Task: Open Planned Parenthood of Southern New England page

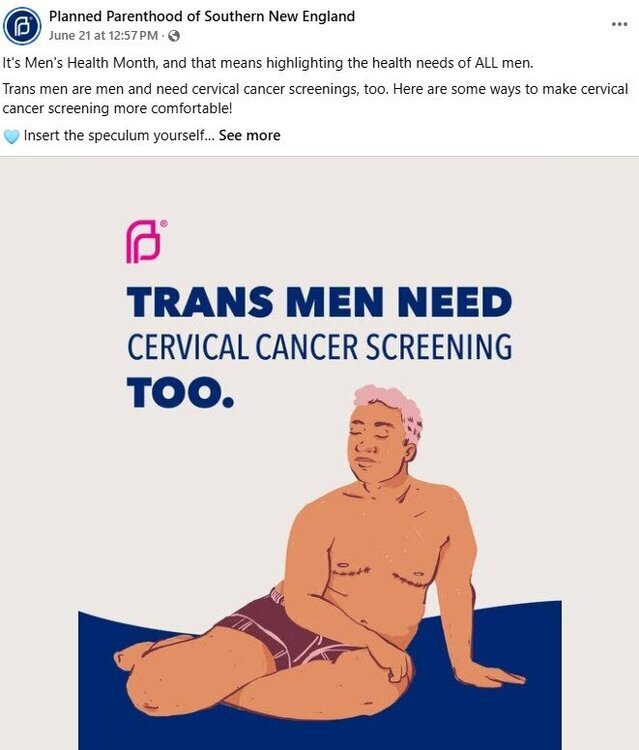Action: (x=201, y=16)
